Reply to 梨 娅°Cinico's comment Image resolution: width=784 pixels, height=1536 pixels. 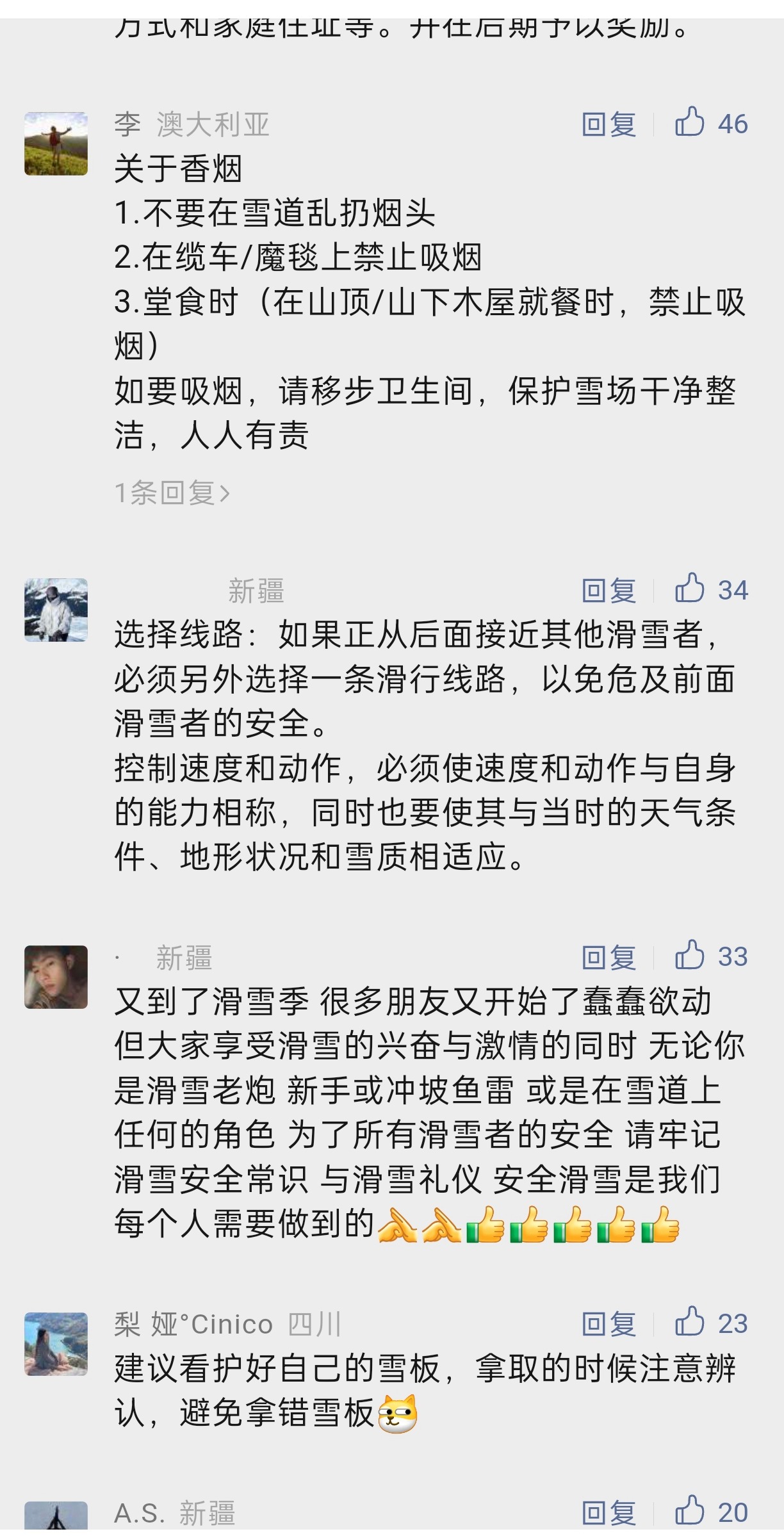tap(608, 1324)
